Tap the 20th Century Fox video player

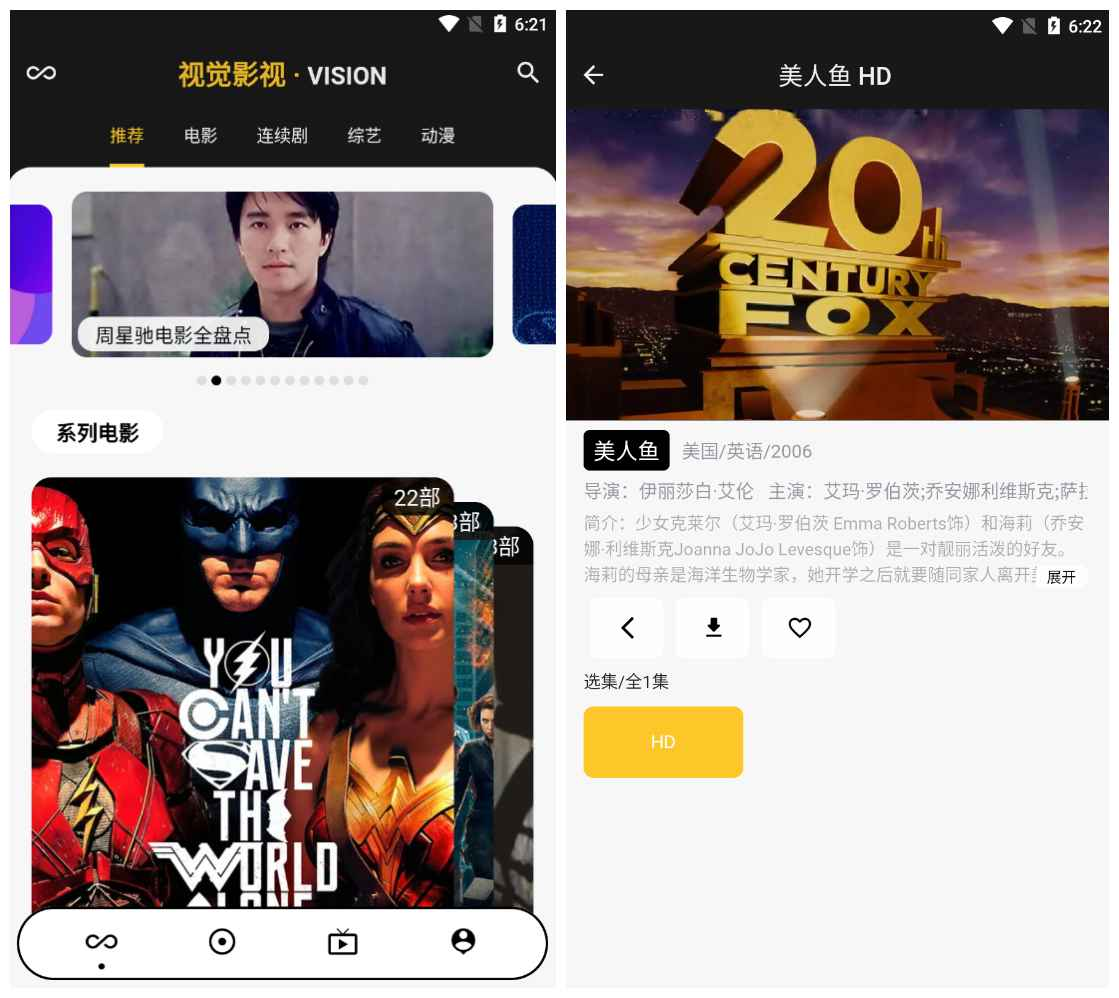tap(837, 265)
